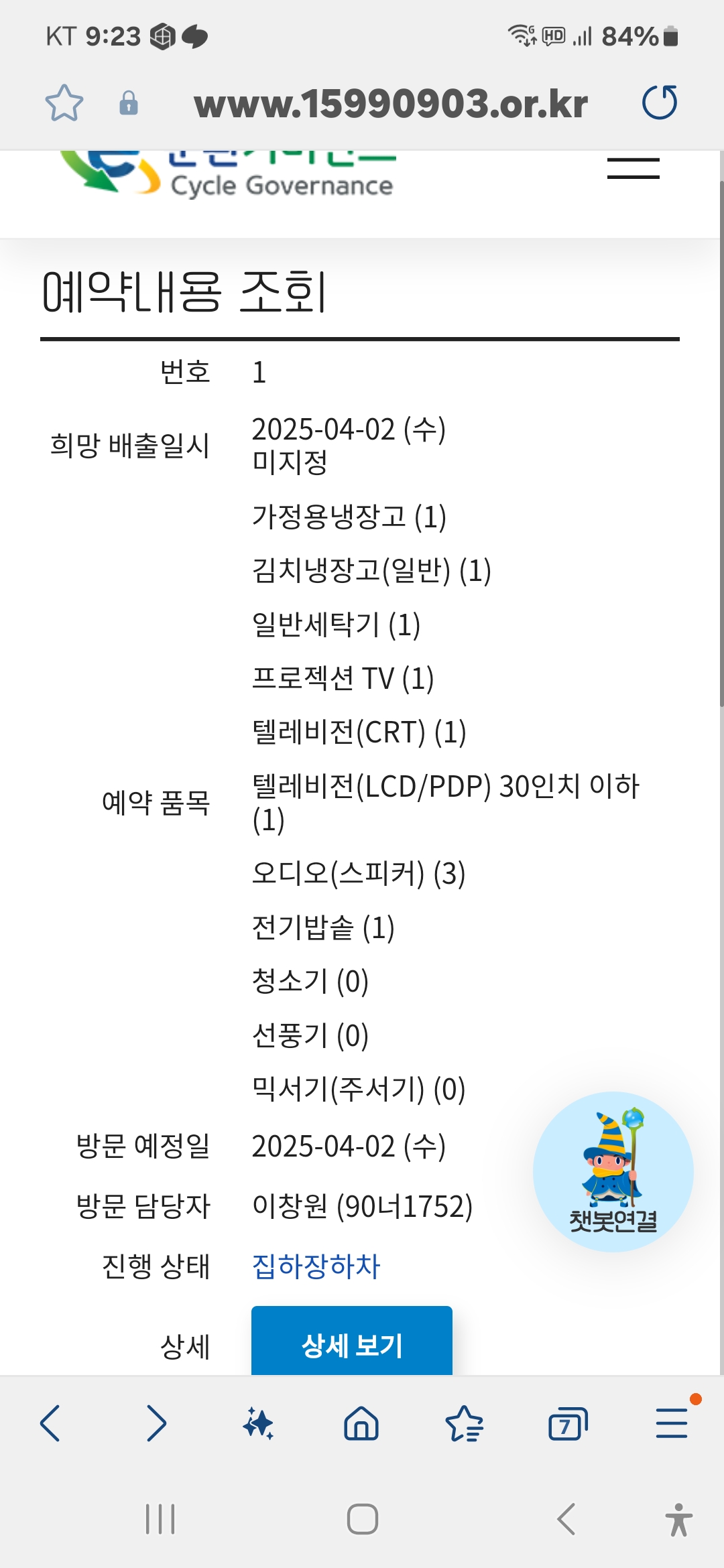Viewport: 724px width, 1568px height.
Task: Bookmark this page with the star icon
Action: [64, 103]
